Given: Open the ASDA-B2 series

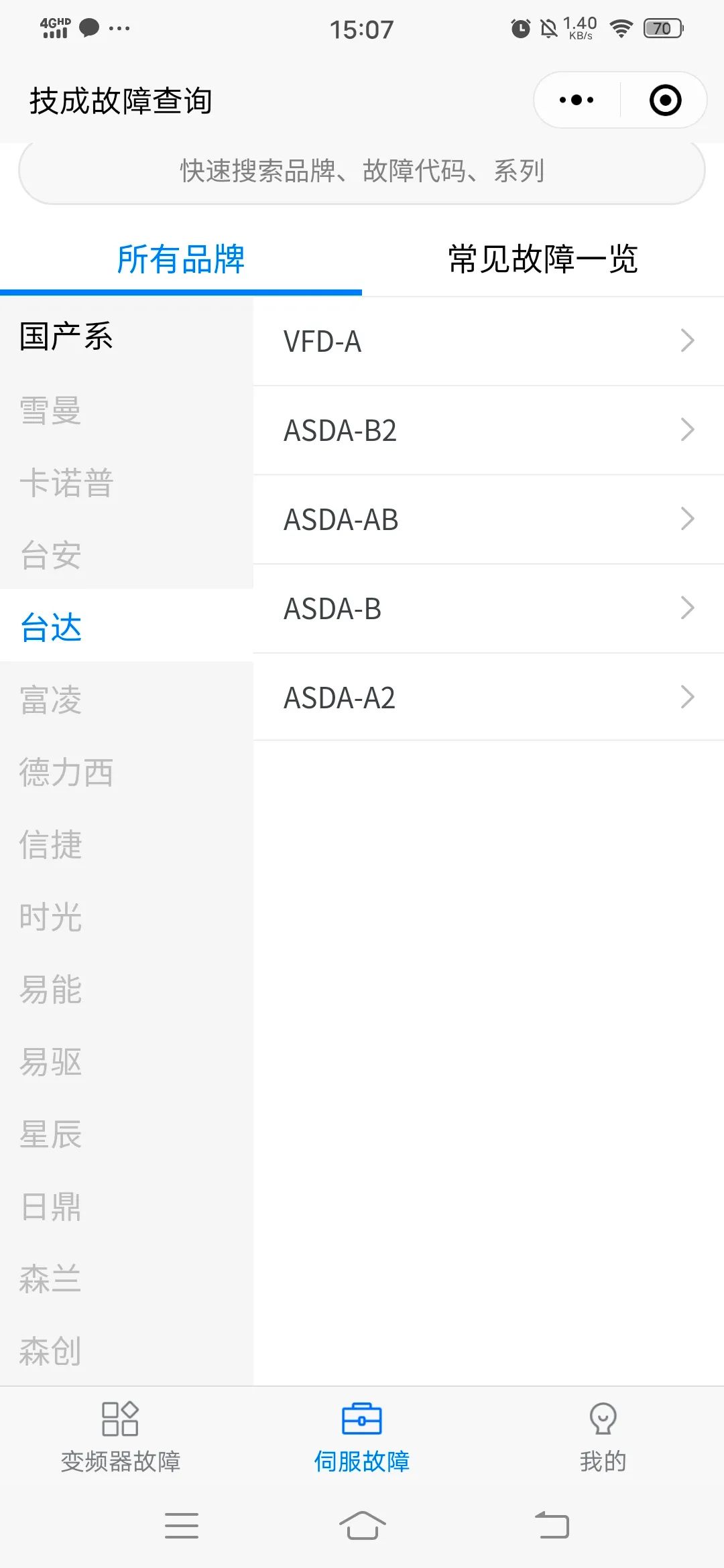Looking at the screenshot, I should 489,430.
